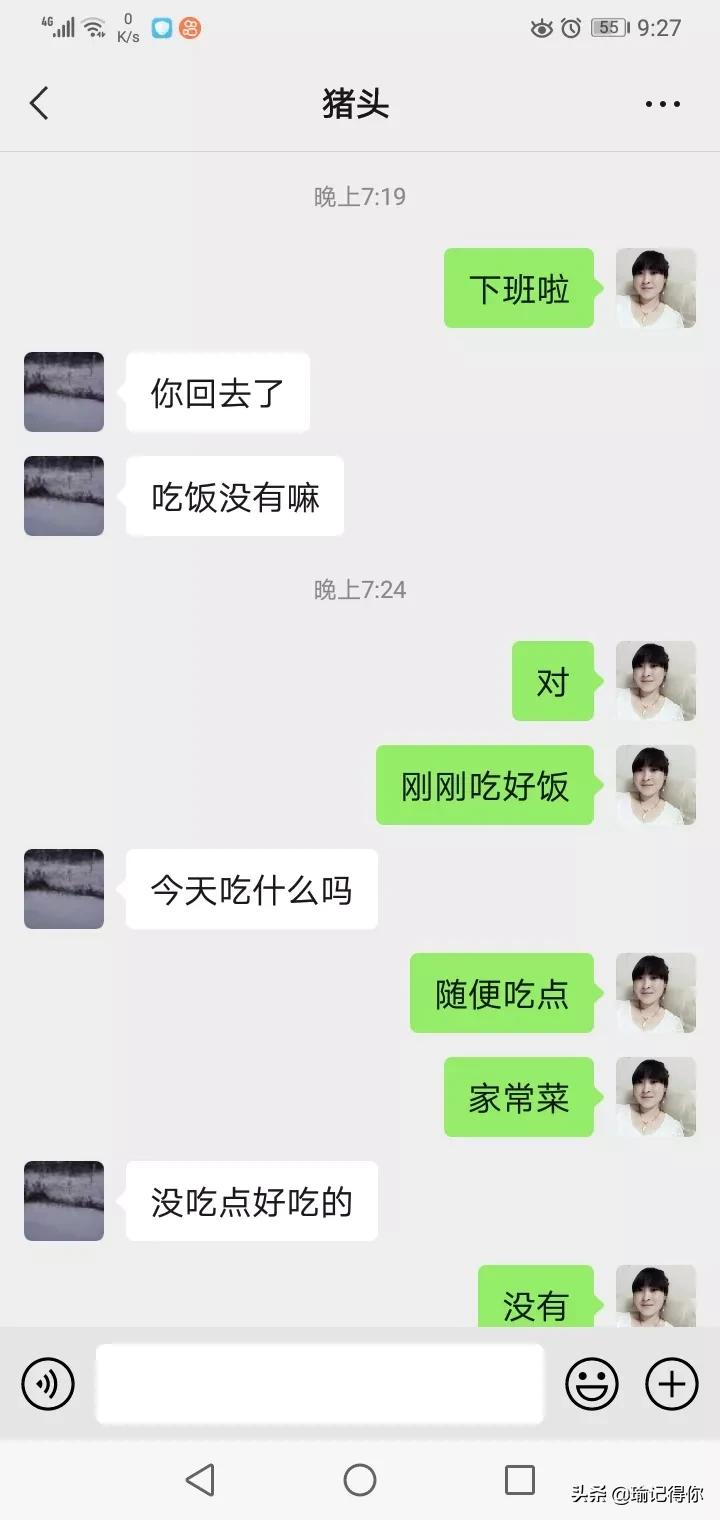Viewport: 720px width, 1520px height.
Task: Tap the plus icon for more attachments
Action: tap(670, 1383)
